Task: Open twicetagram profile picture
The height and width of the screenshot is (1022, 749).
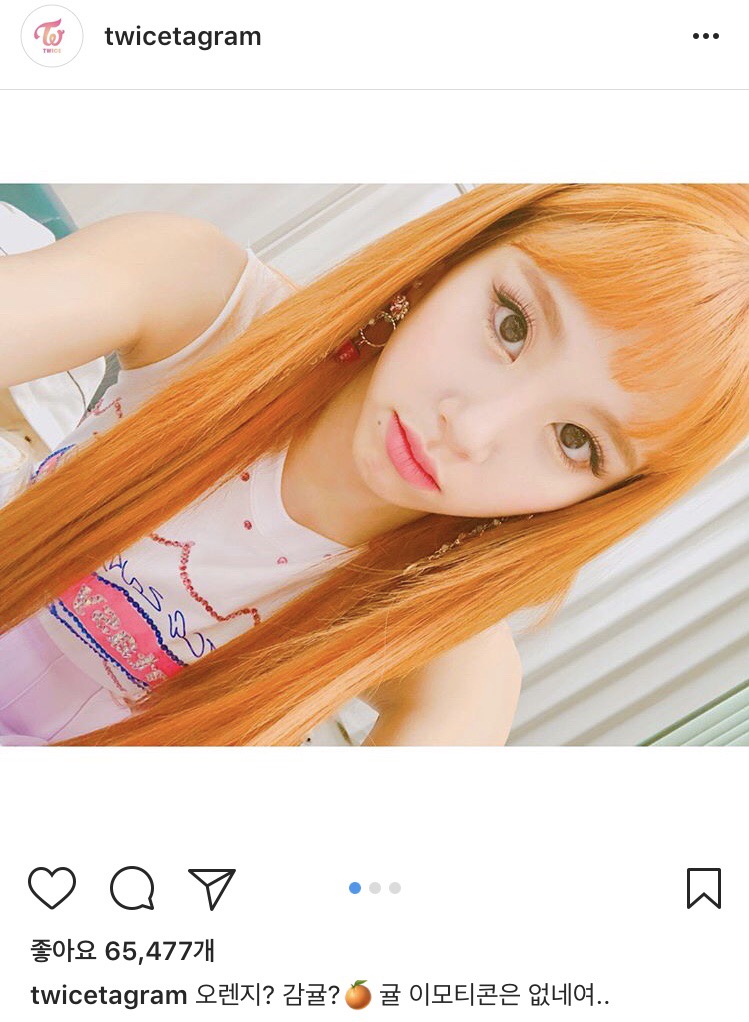Action: [51, 37]
